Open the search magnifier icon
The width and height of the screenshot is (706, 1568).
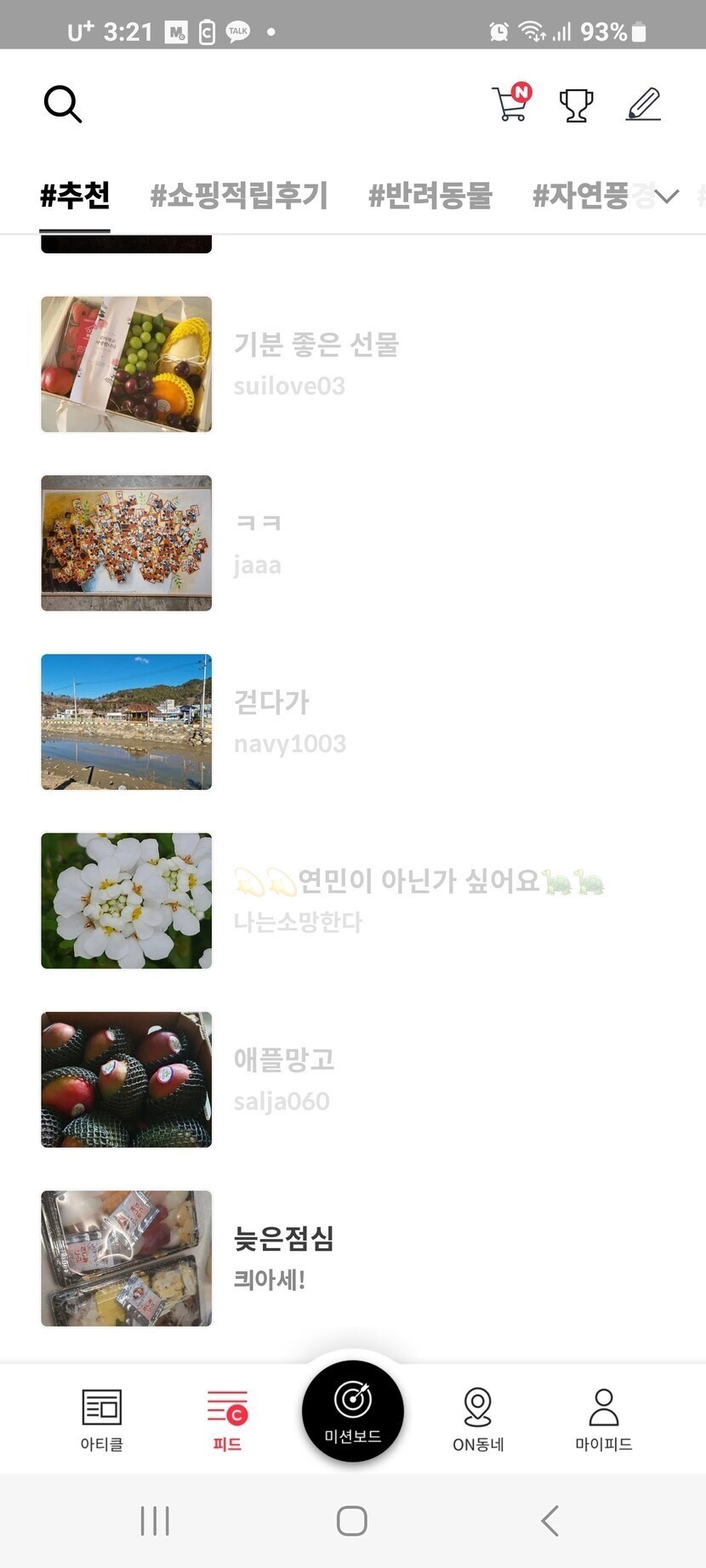(62, 105)
